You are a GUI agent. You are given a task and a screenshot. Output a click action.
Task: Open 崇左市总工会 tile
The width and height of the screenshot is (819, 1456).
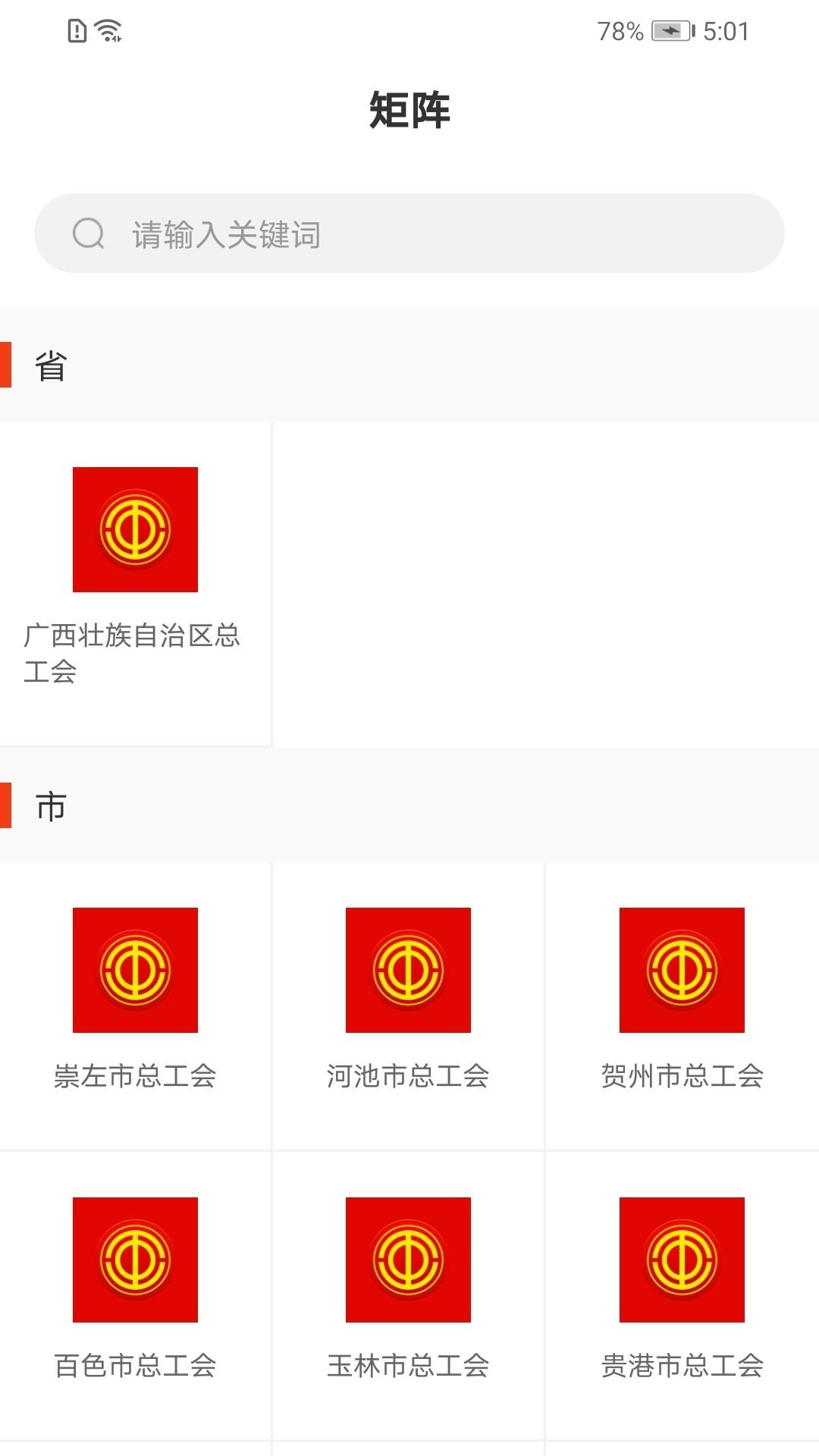coord(135,1006)
